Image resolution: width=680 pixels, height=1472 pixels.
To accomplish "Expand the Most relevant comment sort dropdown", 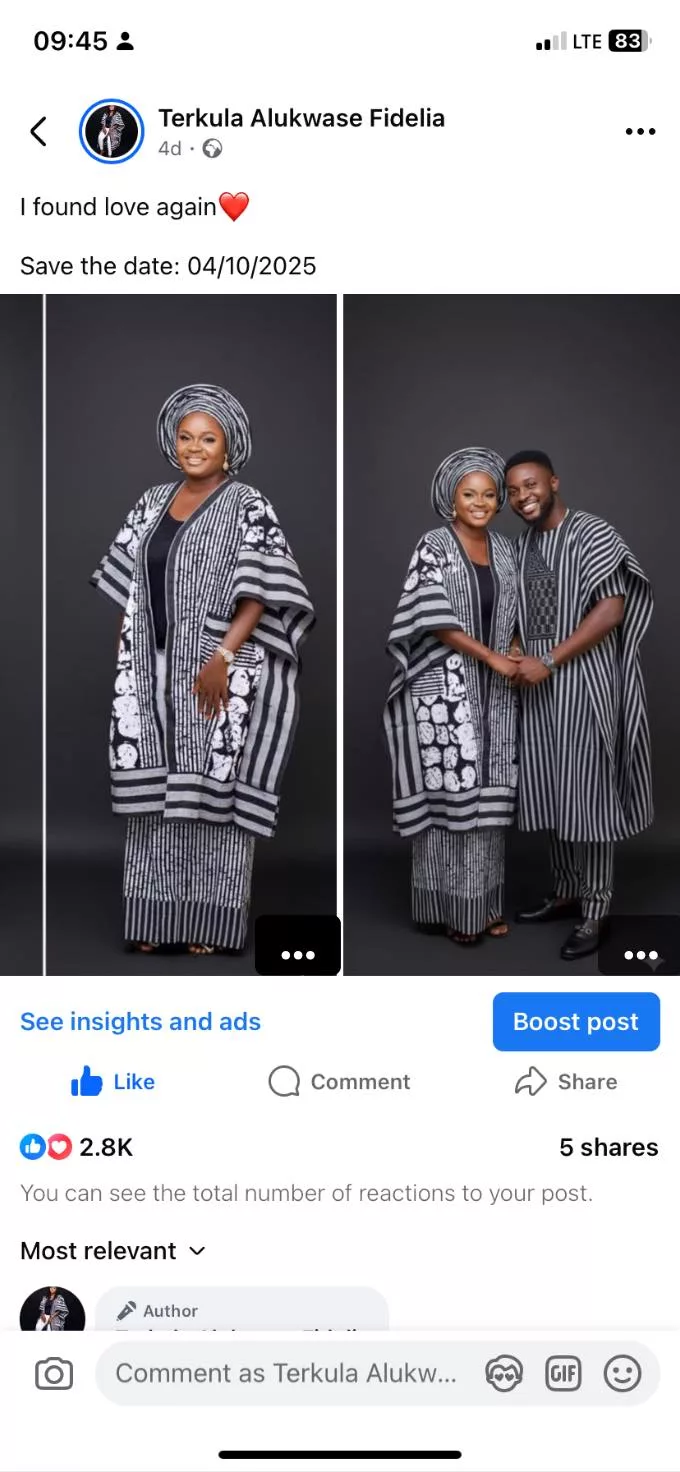I will click(113, 1251).
